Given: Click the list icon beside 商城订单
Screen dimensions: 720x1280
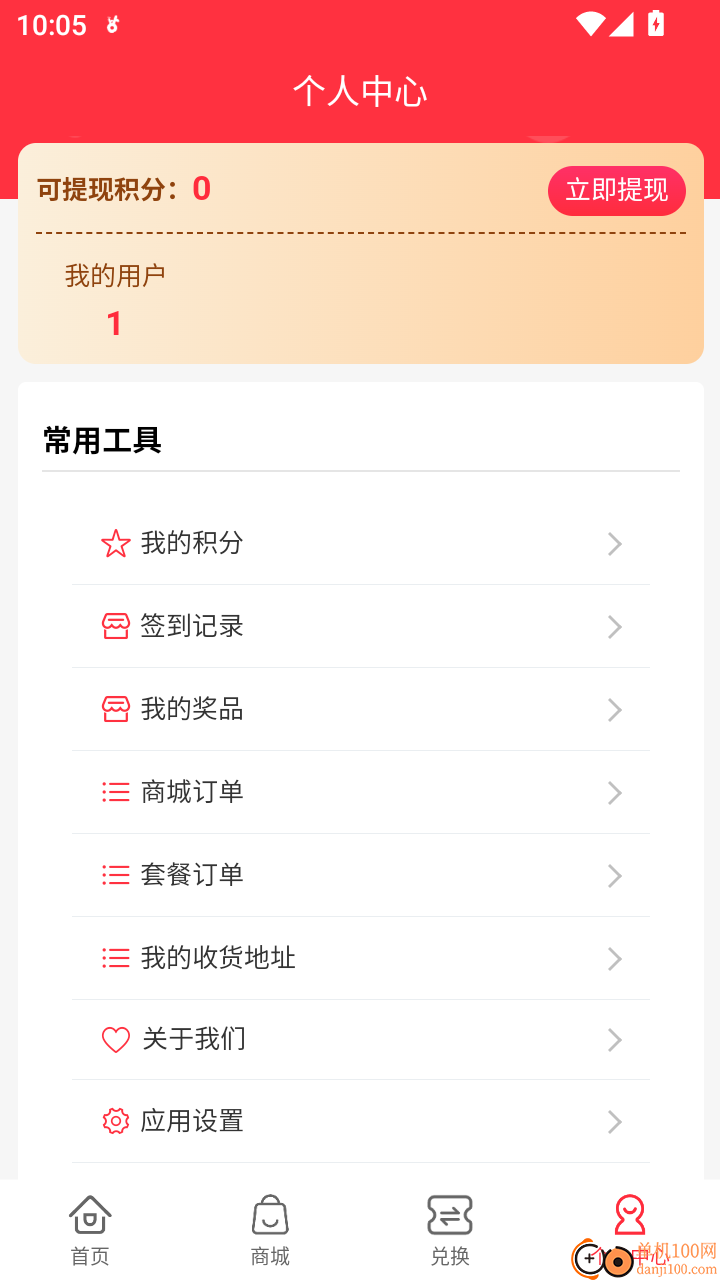Looking at the screenshot, I should (x=116, y=792).
